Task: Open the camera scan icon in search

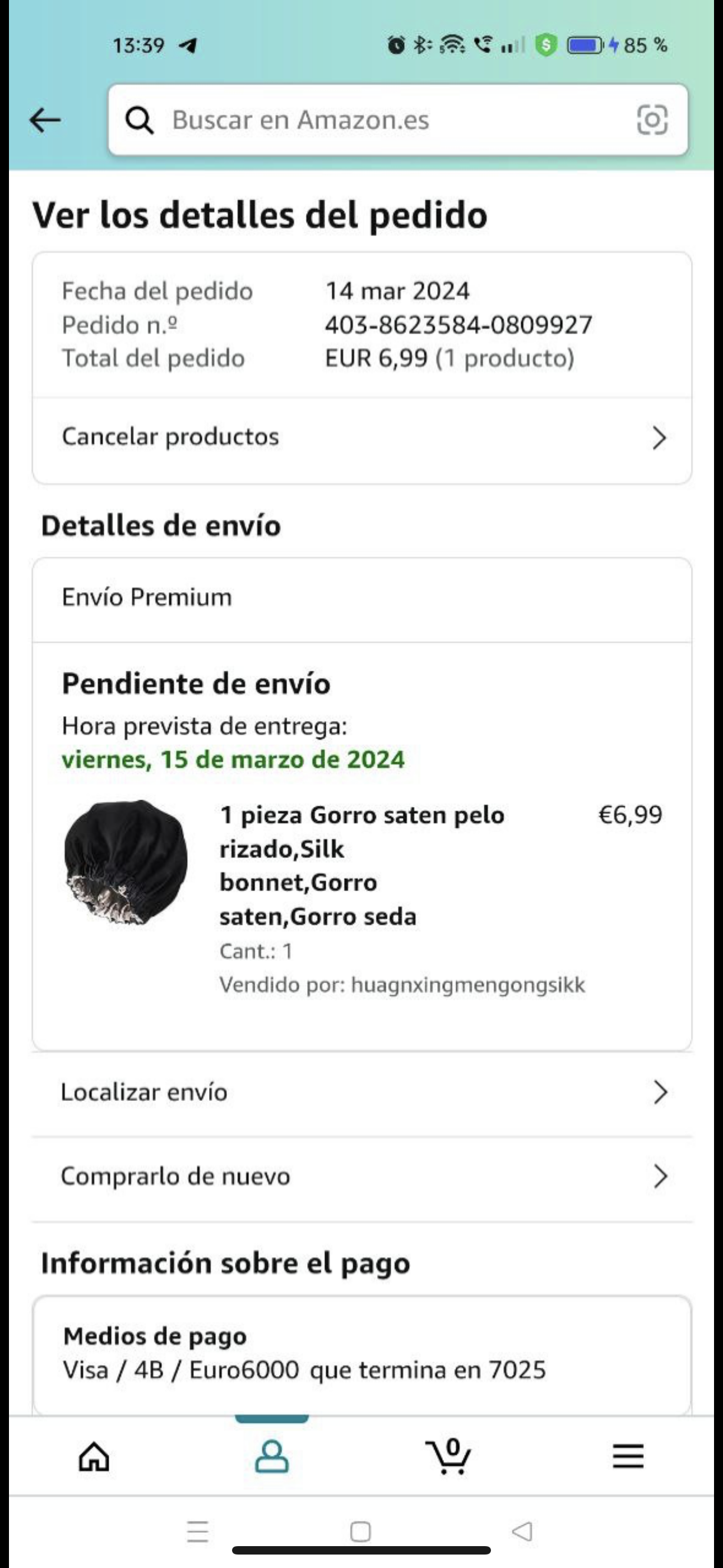Action: [652, 120]
